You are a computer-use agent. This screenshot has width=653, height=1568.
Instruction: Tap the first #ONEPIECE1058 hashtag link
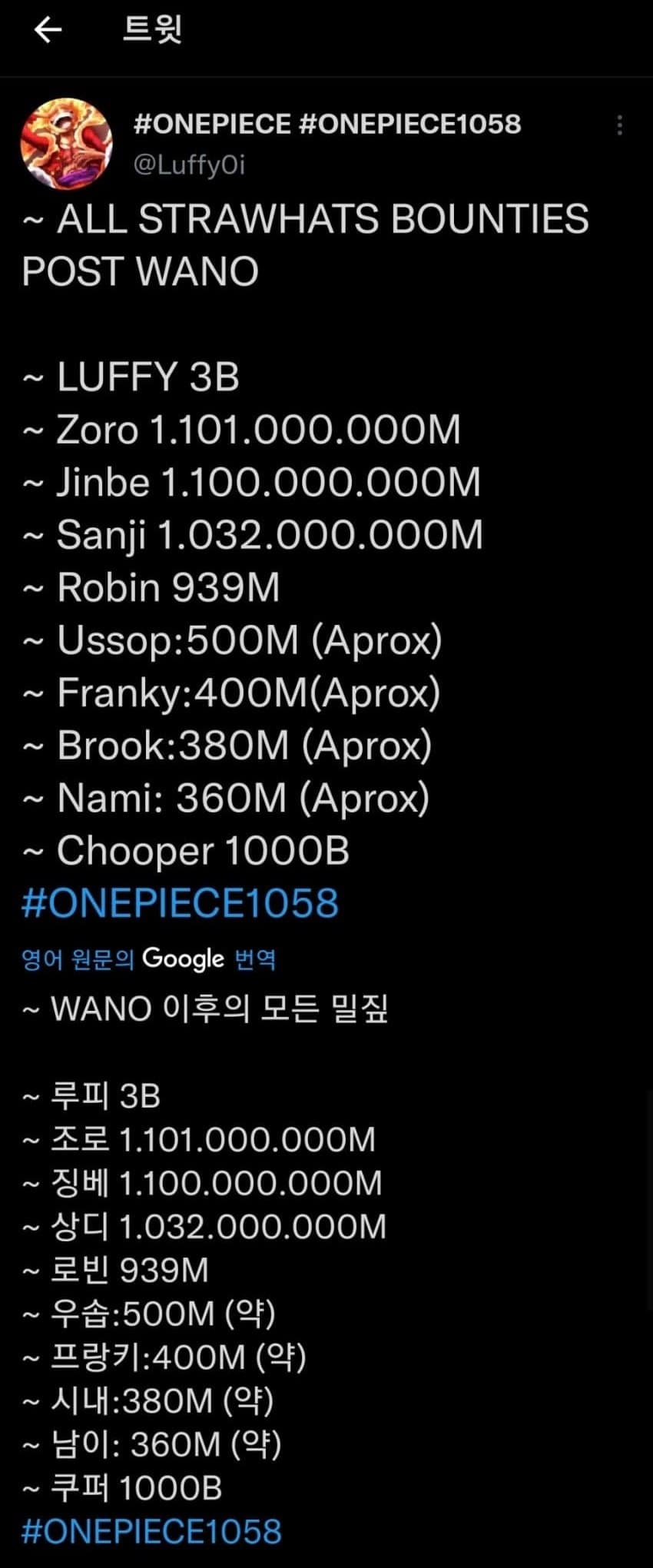(180, 902)
